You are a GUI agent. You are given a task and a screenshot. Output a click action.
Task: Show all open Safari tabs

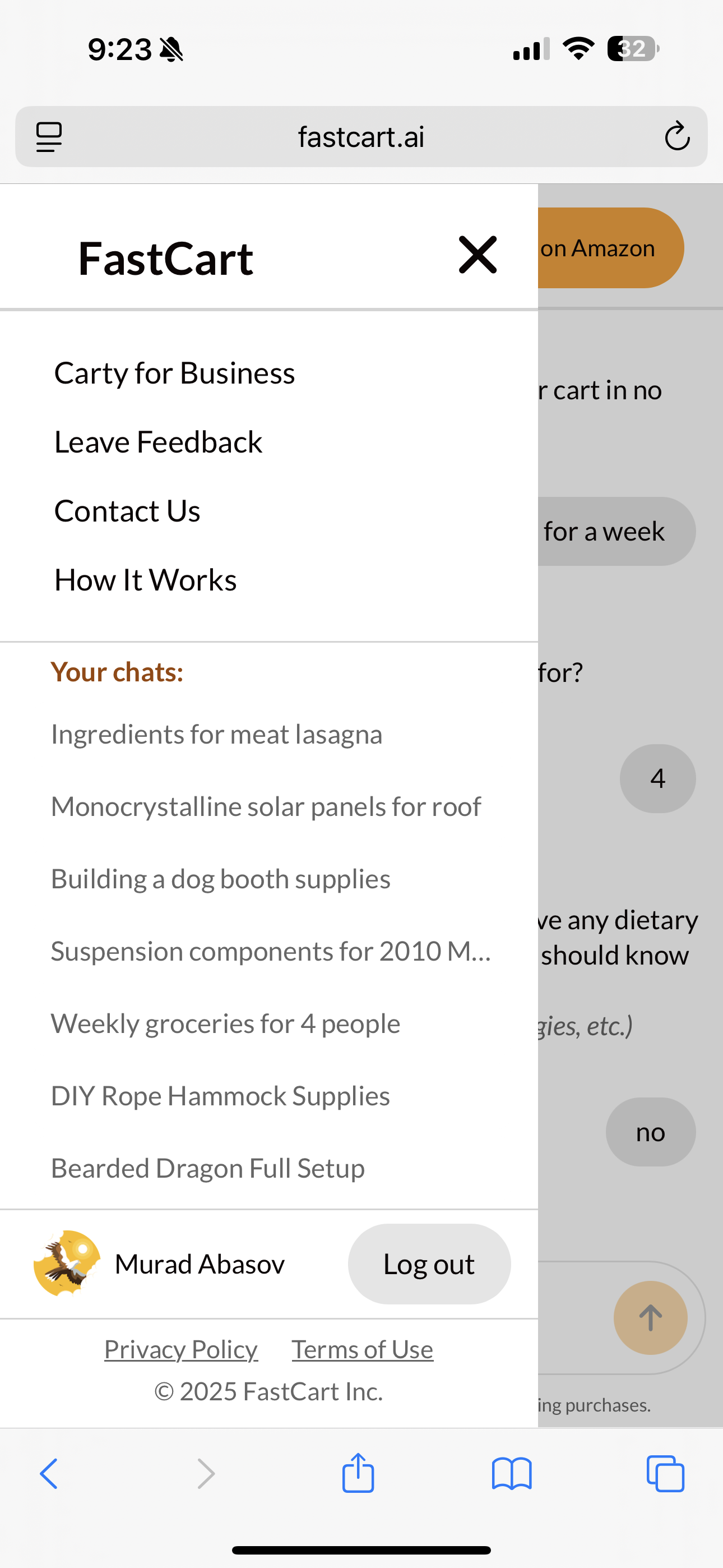pyautogui.click(x=665, y=1474)
